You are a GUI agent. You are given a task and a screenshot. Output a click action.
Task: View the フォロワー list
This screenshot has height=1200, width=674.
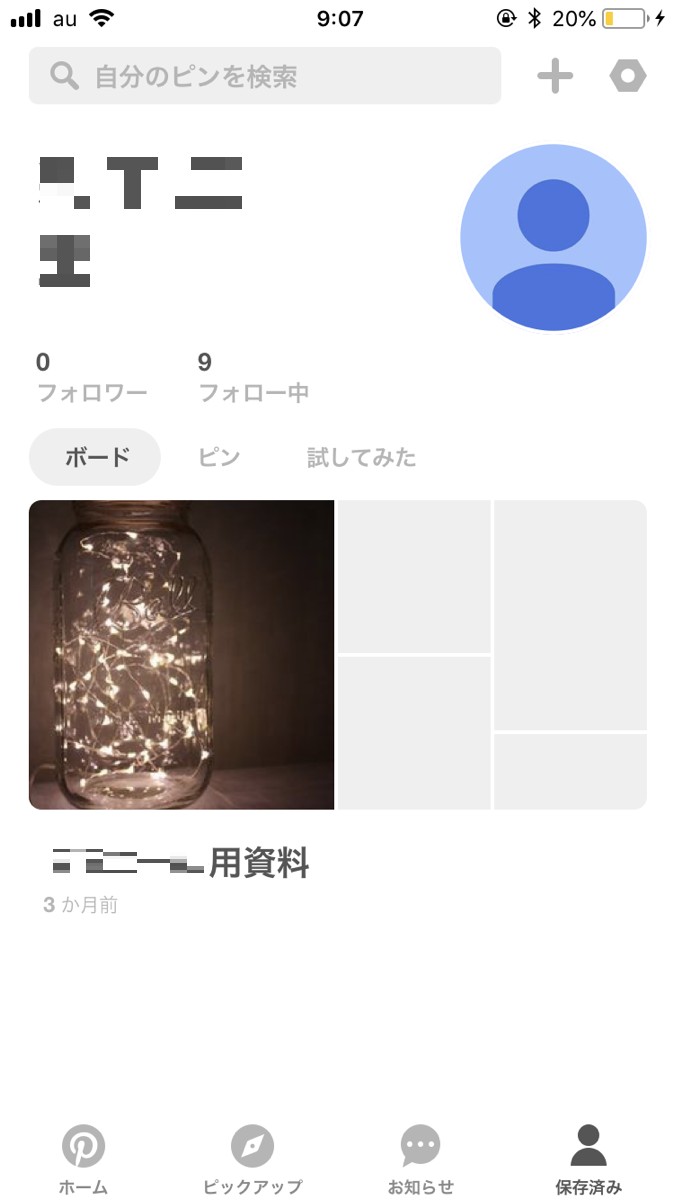click(91, 377)
